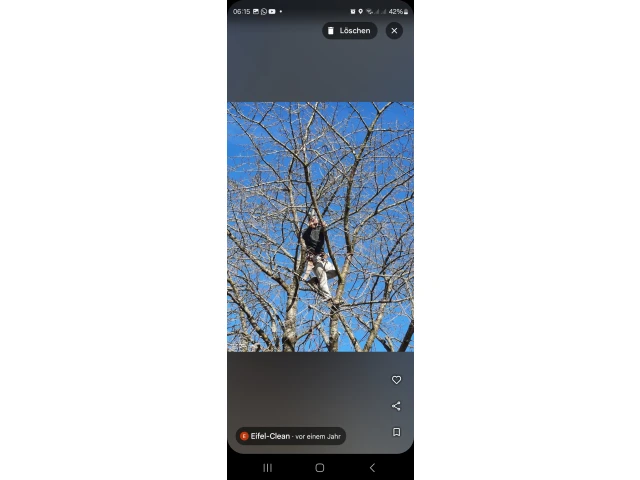Close the photo viewer
The height and width of the screenshot is (480, 640).
[x=394, y=31]
